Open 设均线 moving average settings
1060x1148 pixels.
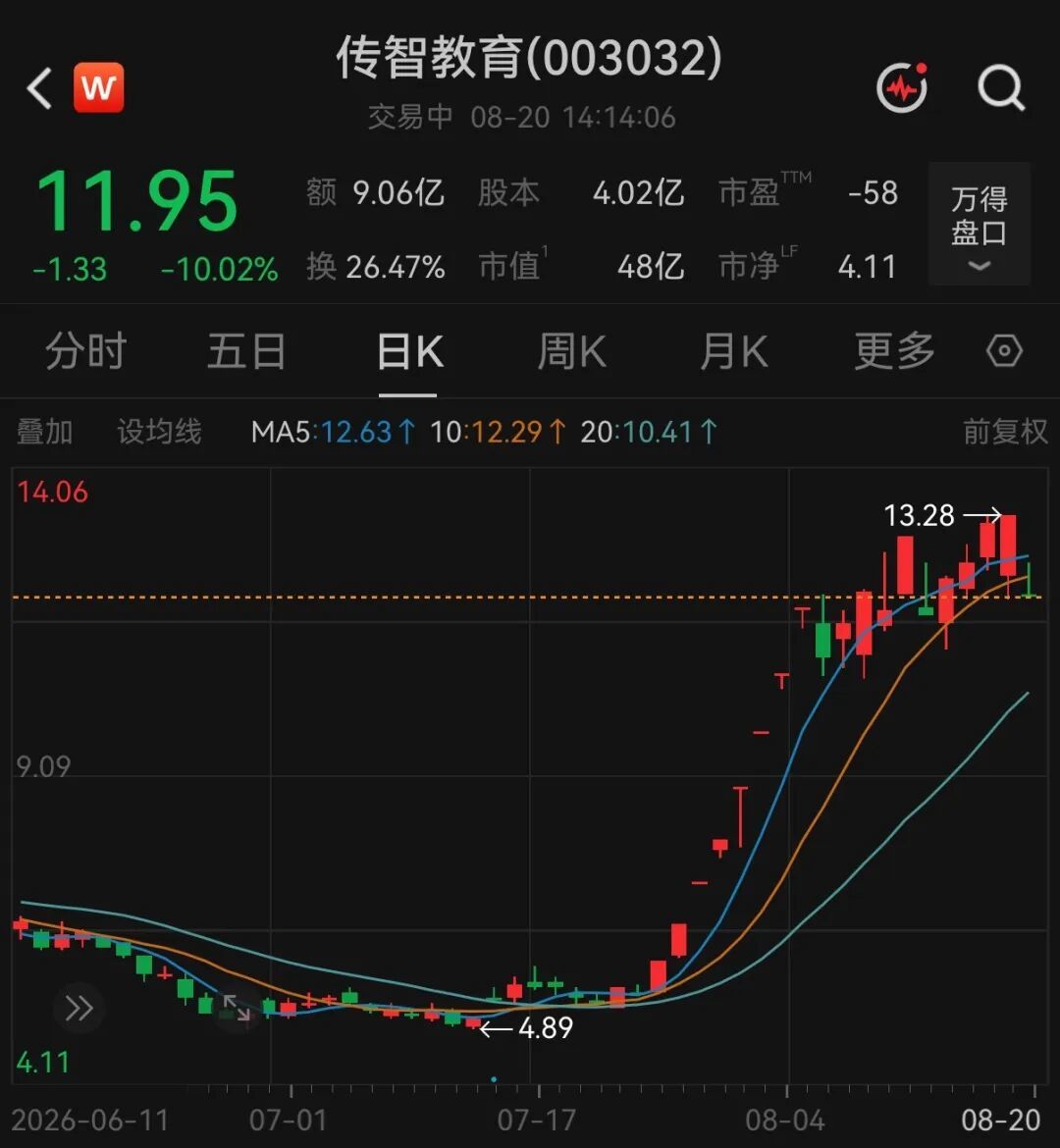click(x=159, y=431)
